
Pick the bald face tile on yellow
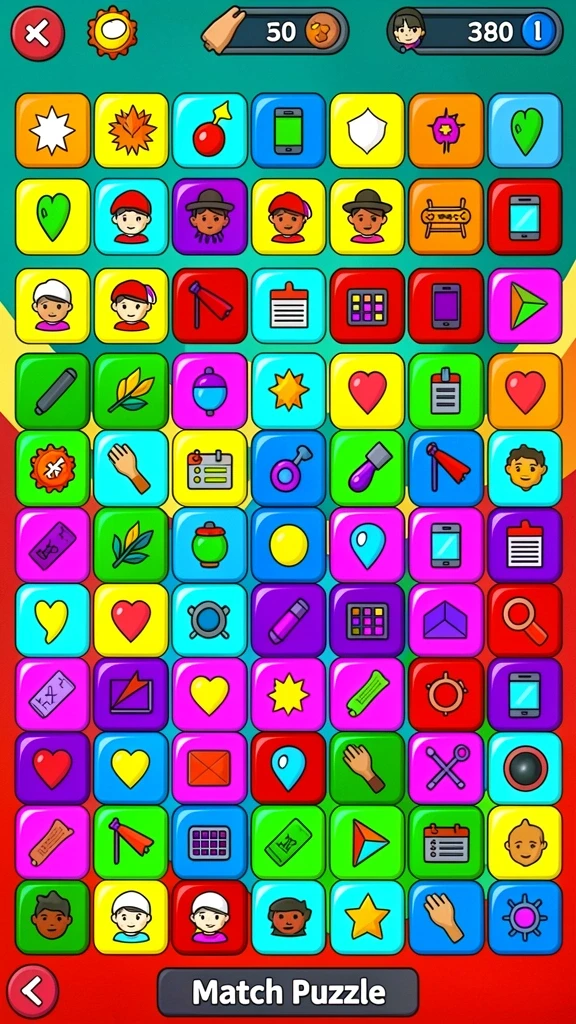(524, 842)
